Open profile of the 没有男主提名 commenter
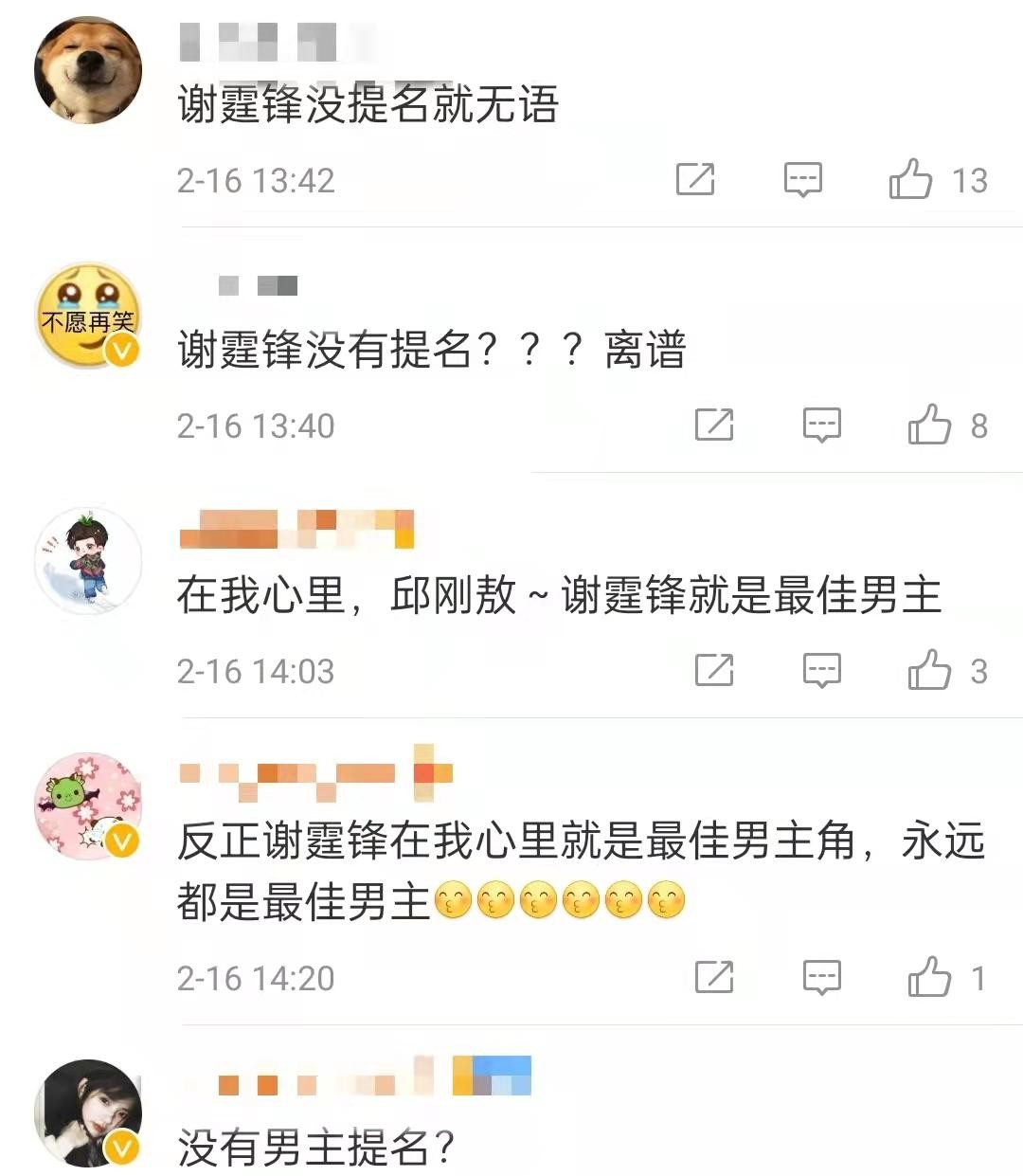This screenshot has width=1023, height=1176. tap(88, 1113)
